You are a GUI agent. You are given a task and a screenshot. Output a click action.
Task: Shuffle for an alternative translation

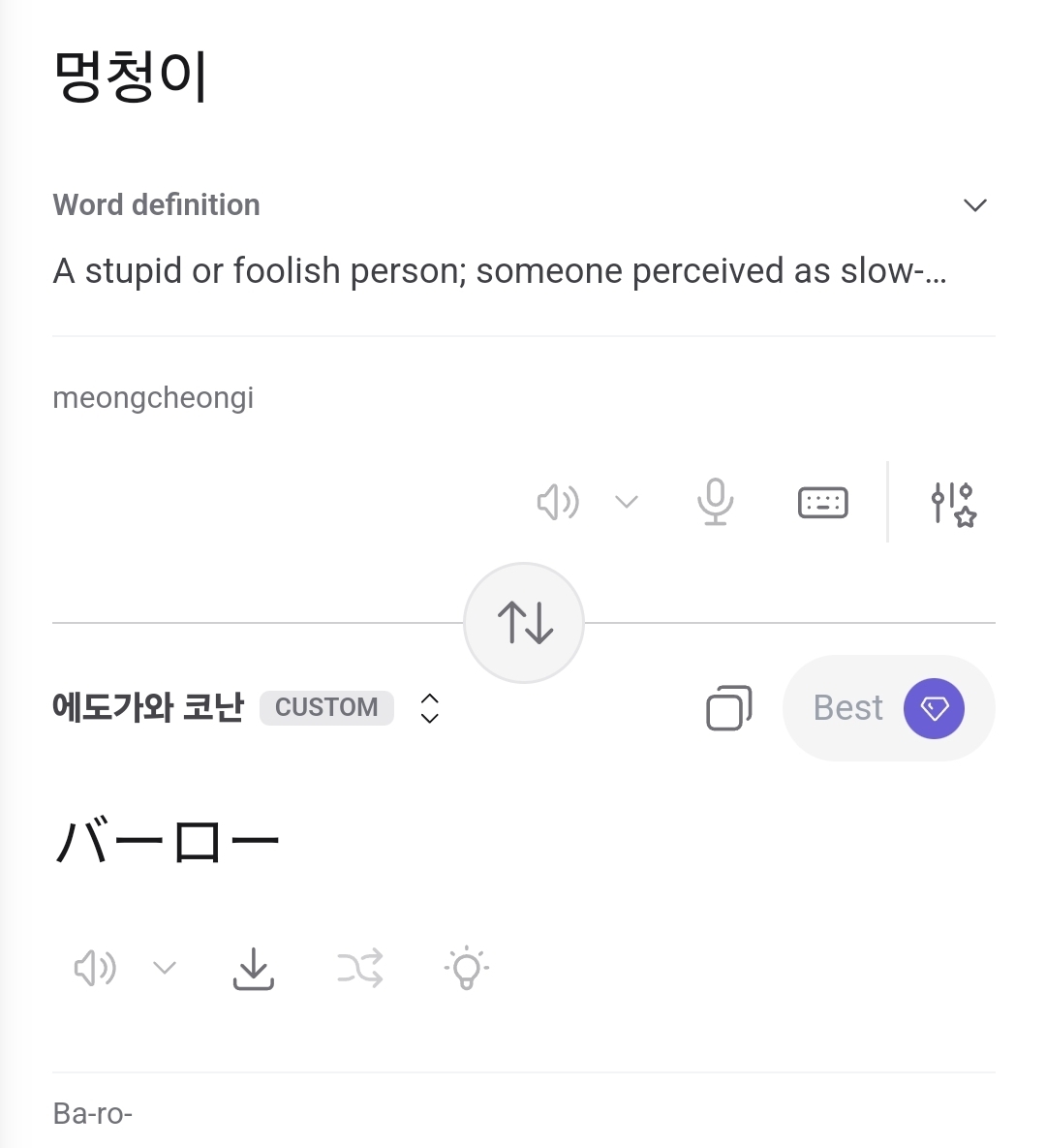(x=360, y=968)
